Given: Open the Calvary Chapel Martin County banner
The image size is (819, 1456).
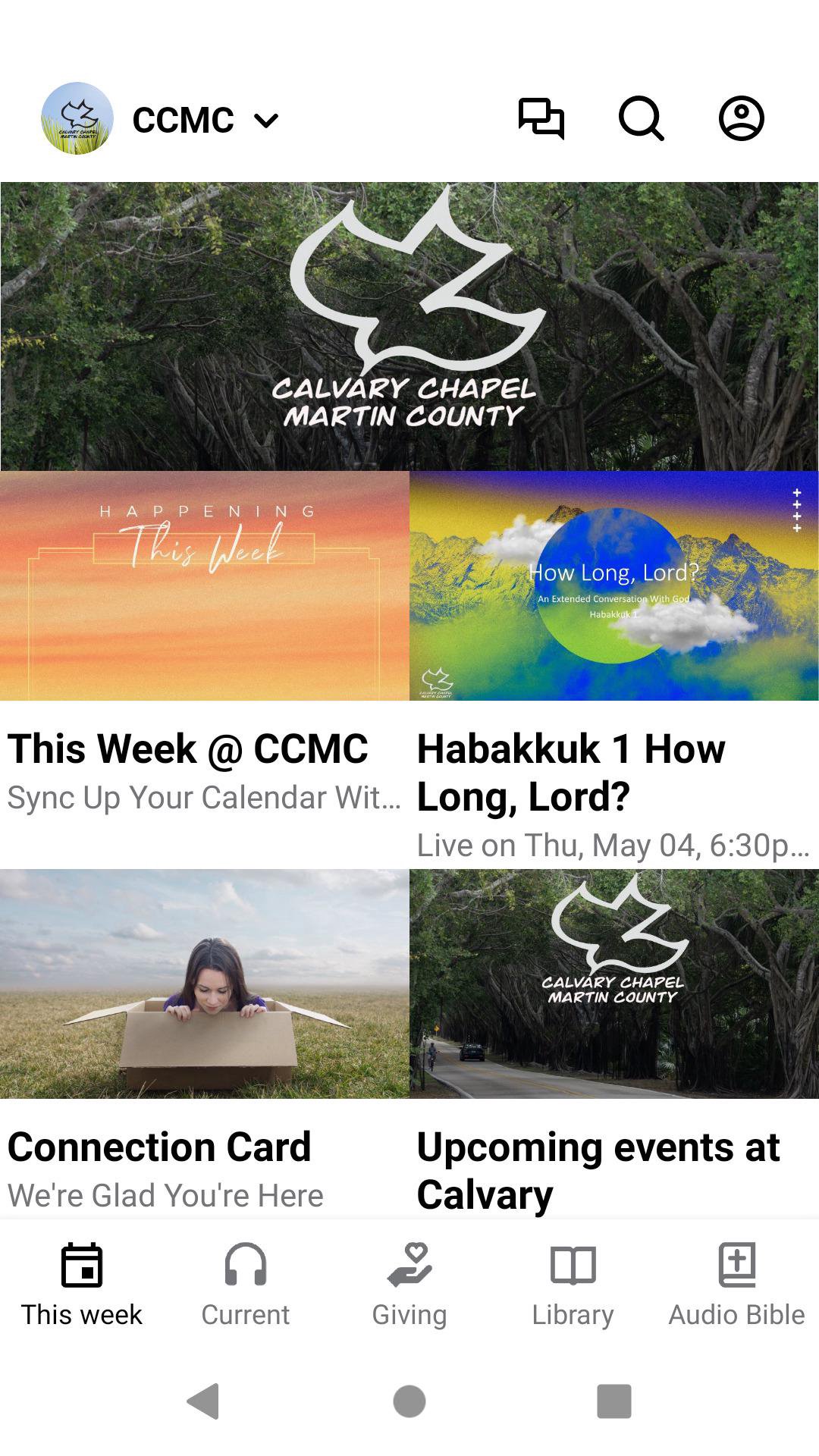Looking at the screenshot, I should click(409, 326).
